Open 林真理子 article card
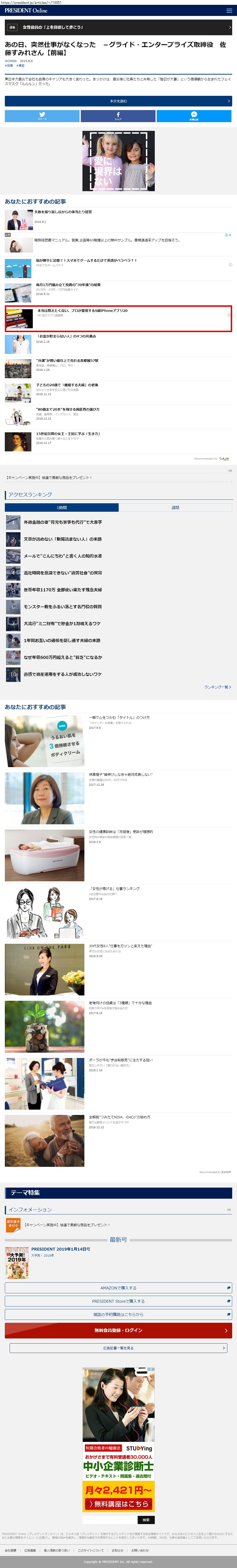The image size is (237, 1568). (x=120, y=774)
